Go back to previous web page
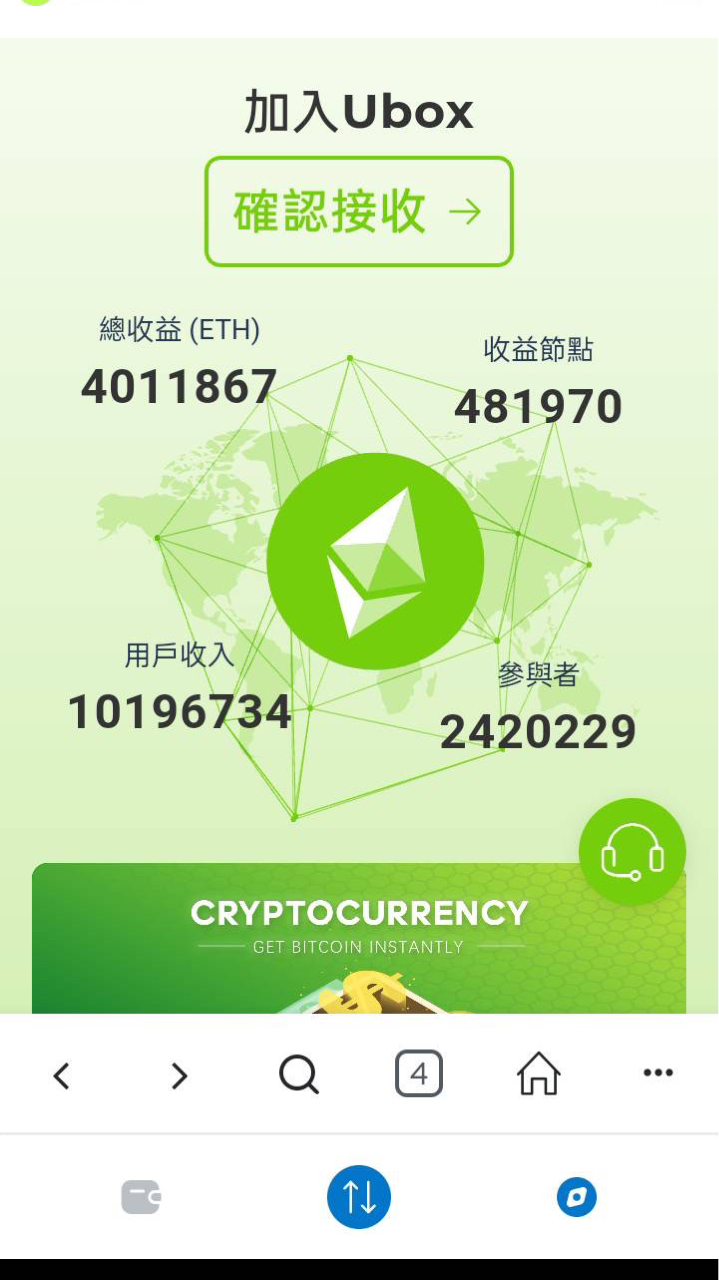Image resolution: width=719 pixels, height=1280 pixels. click(61, 1076)
